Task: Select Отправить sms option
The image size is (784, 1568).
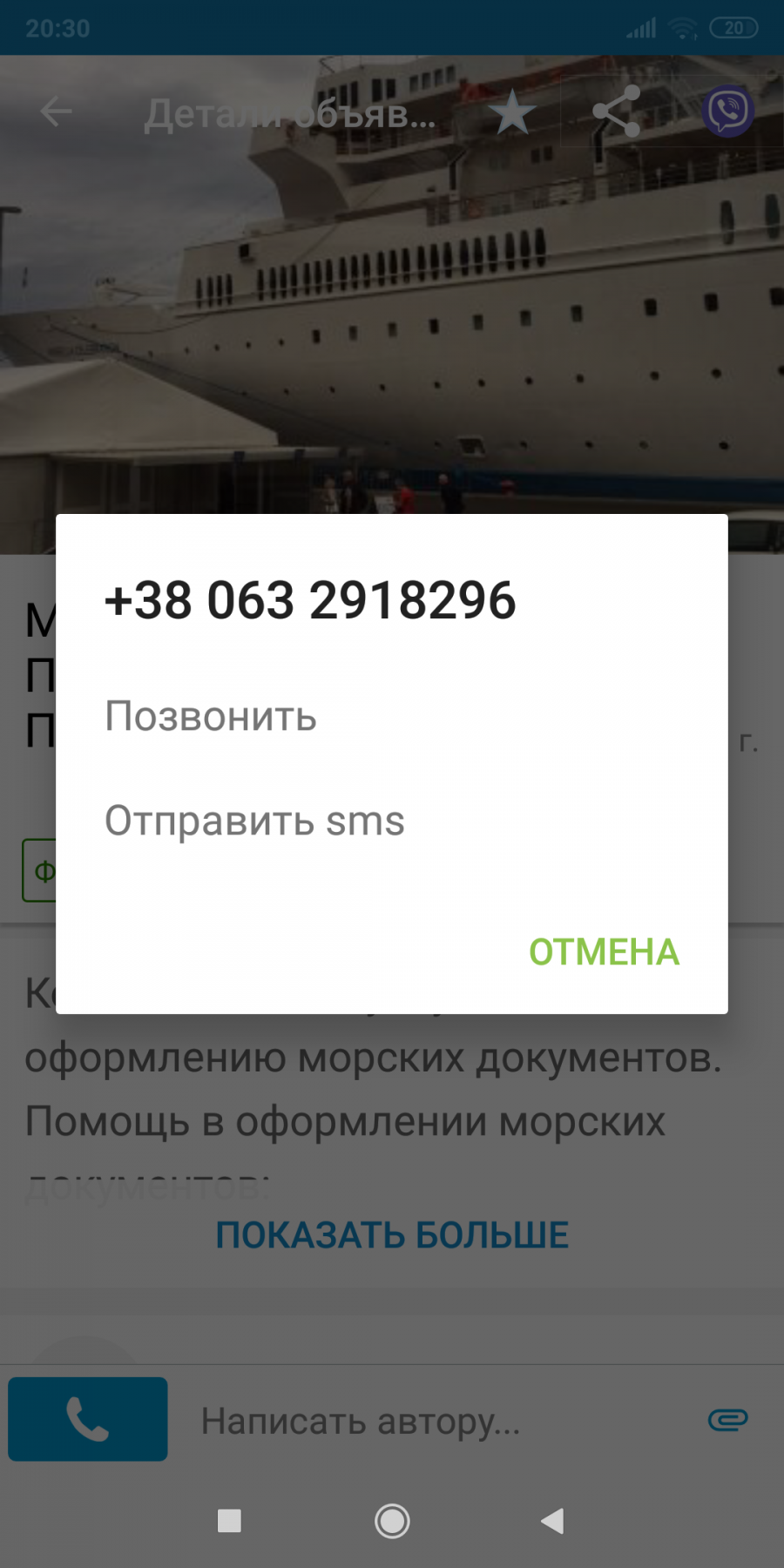Action: pos(391,821)
